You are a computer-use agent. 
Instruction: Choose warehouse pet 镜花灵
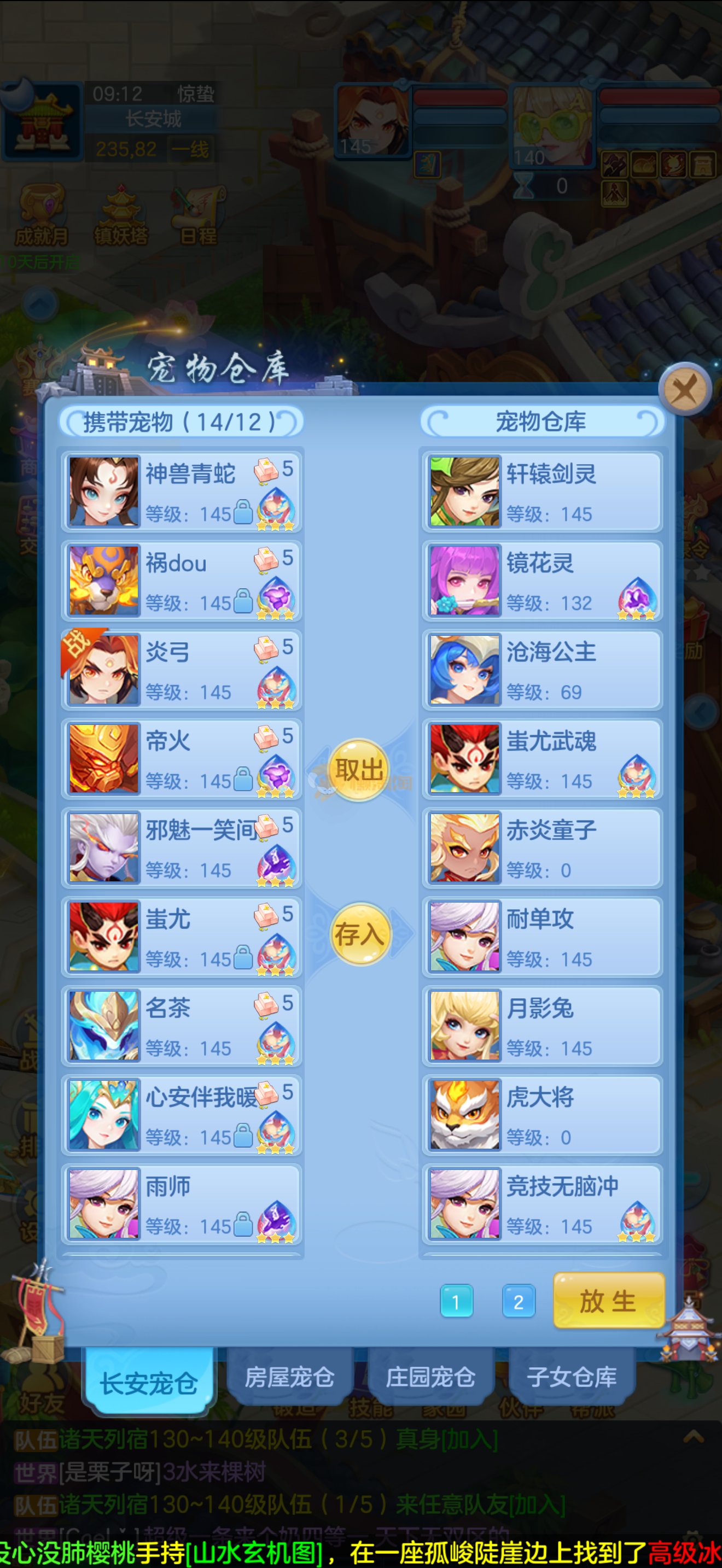(542, 581)
